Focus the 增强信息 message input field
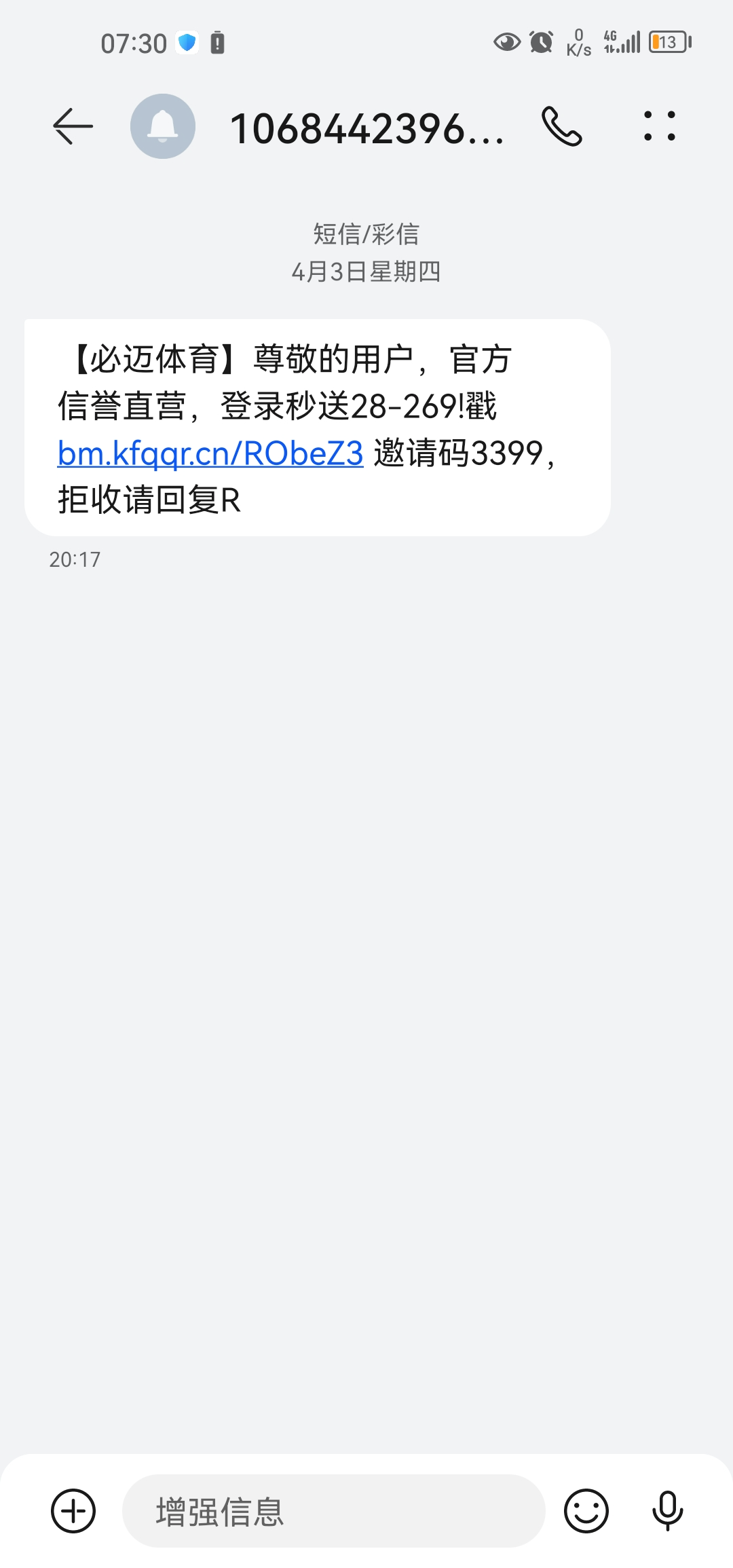 (x=333, y=1511)
